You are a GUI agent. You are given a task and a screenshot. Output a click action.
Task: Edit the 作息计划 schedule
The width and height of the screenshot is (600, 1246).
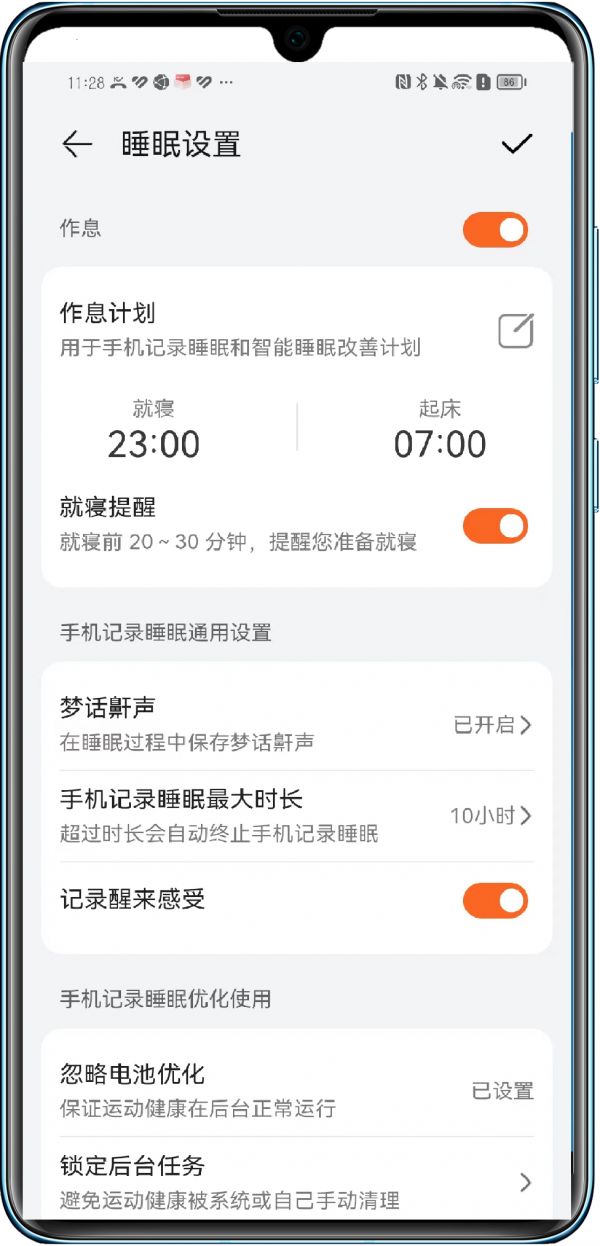516,331
